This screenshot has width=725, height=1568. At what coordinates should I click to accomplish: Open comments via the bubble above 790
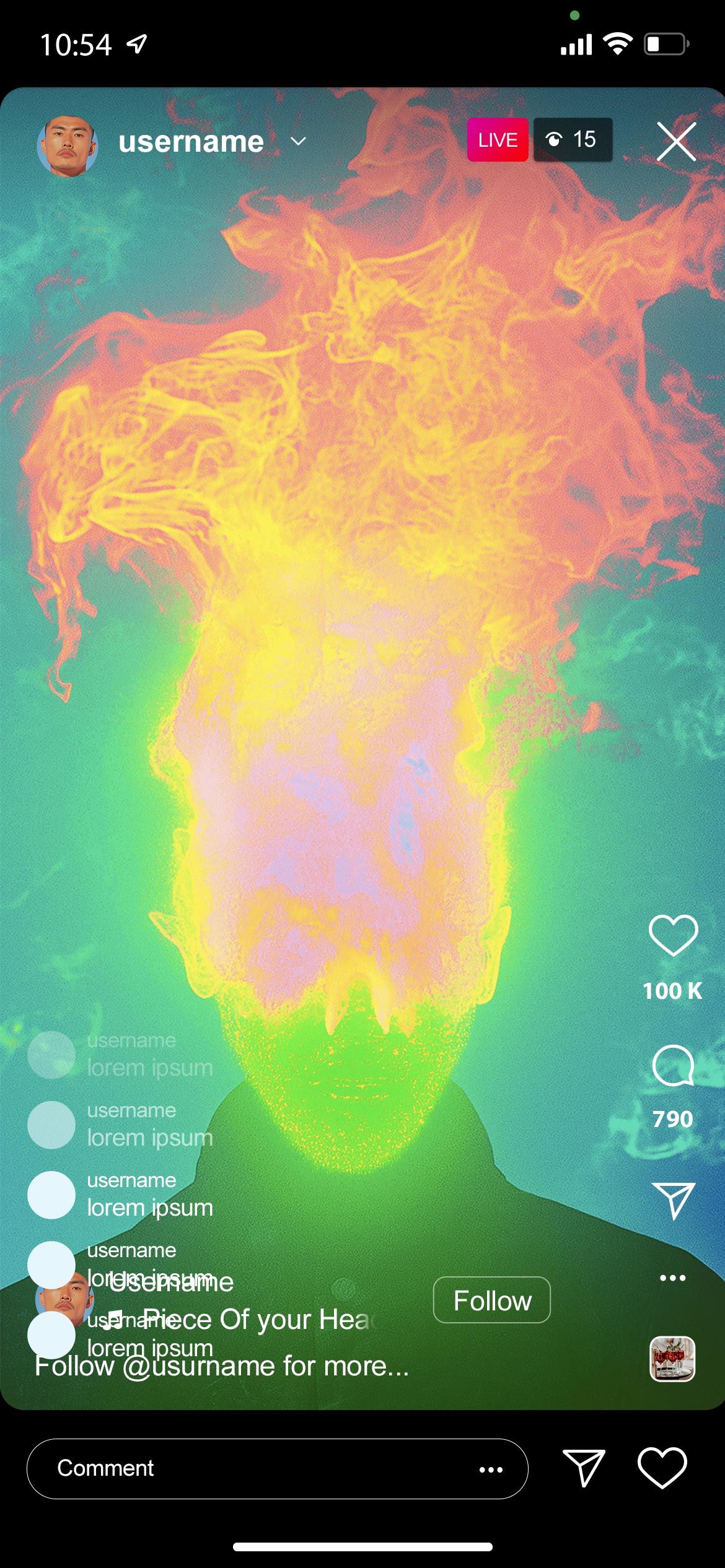click(x=673, y=1066)
